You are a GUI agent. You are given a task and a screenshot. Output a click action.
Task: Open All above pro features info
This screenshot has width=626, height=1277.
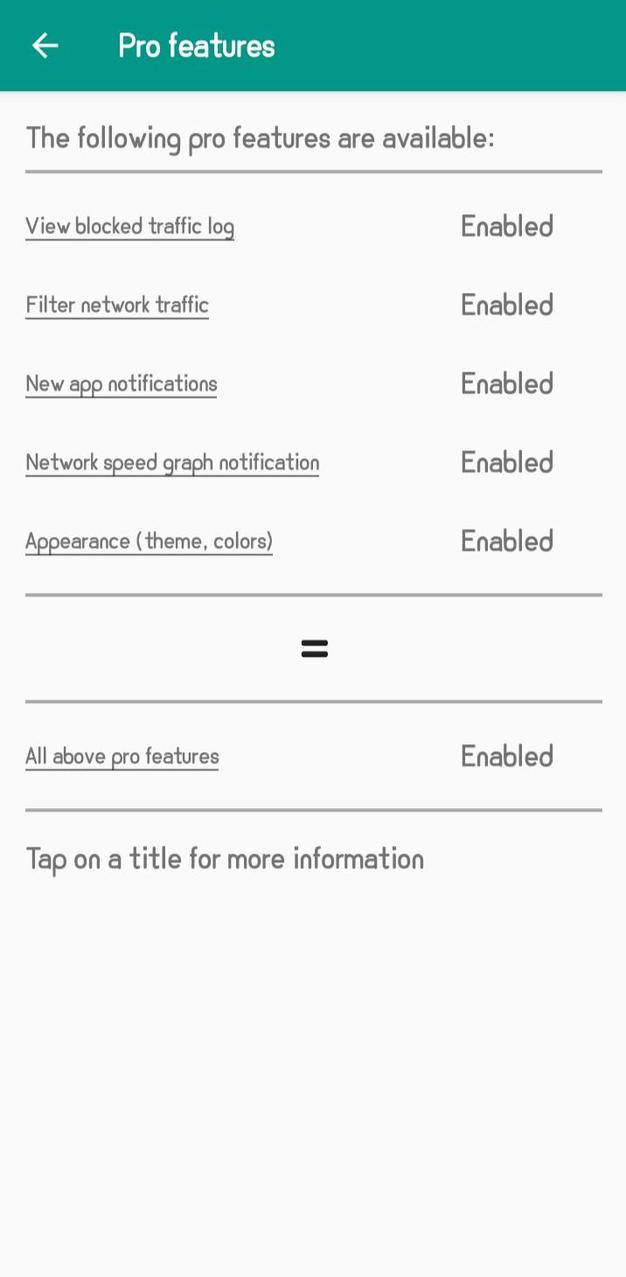pos(122,756)
